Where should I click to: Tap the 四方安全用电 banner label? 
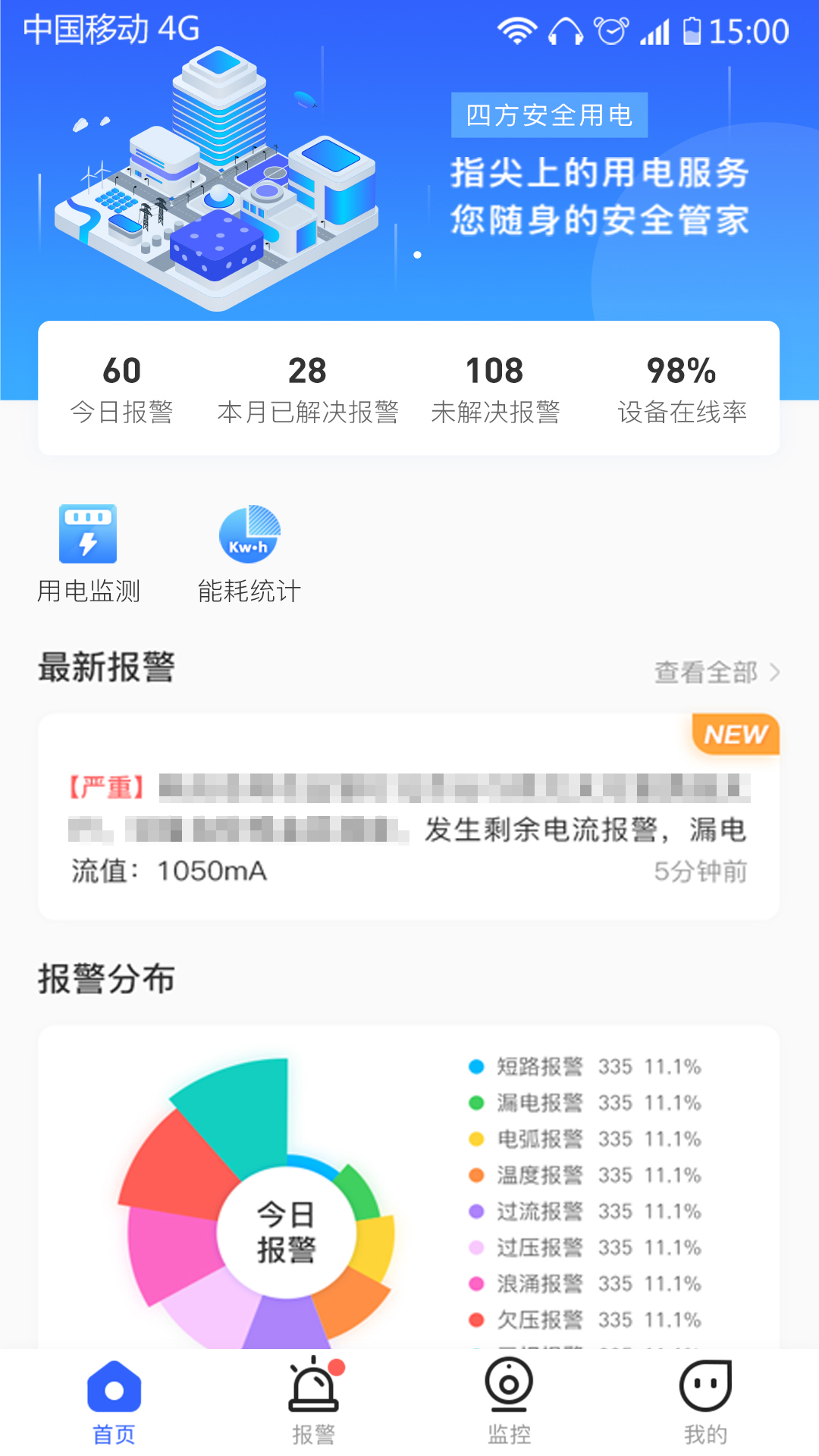point(549,115)
